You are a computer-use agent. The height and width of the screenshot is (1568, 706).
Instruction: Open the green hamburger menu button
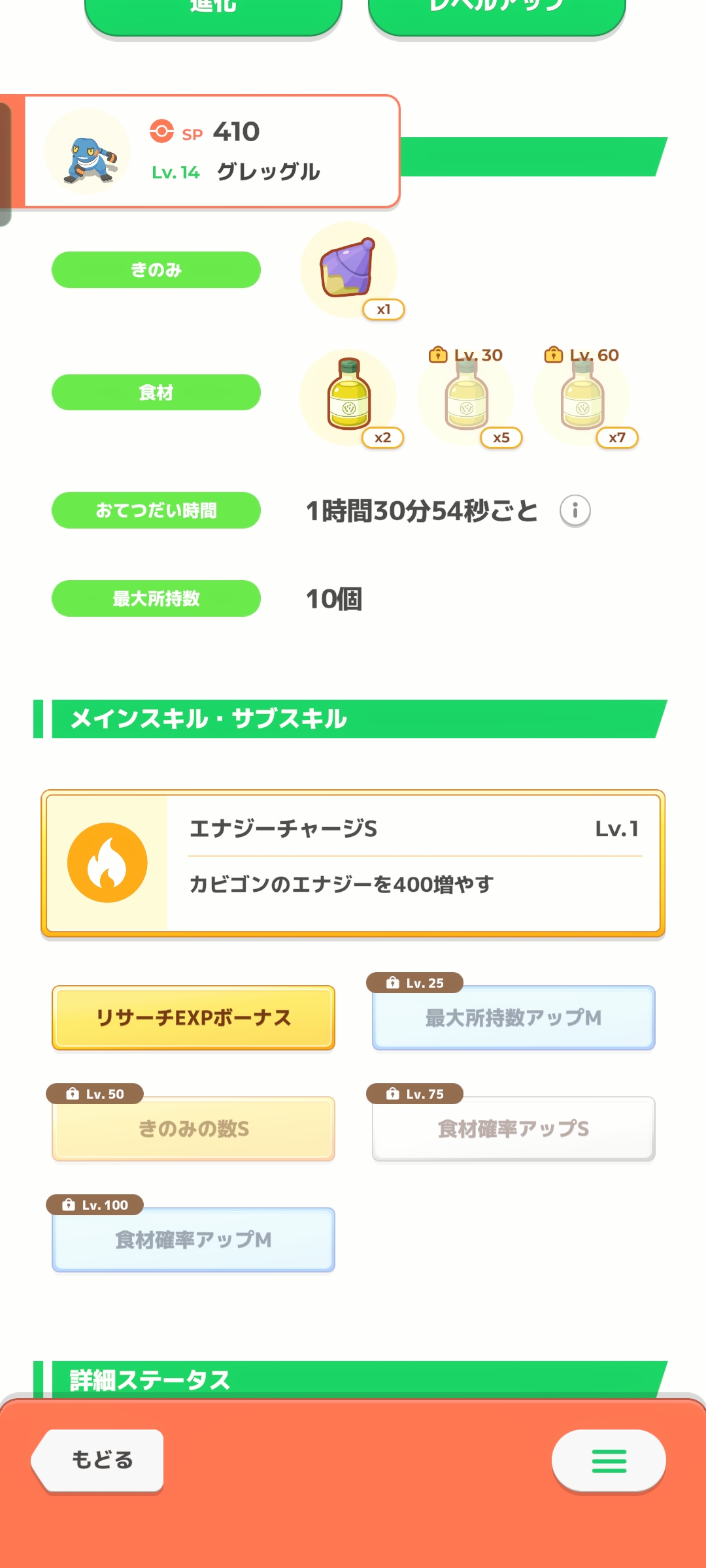[609, 1461]
